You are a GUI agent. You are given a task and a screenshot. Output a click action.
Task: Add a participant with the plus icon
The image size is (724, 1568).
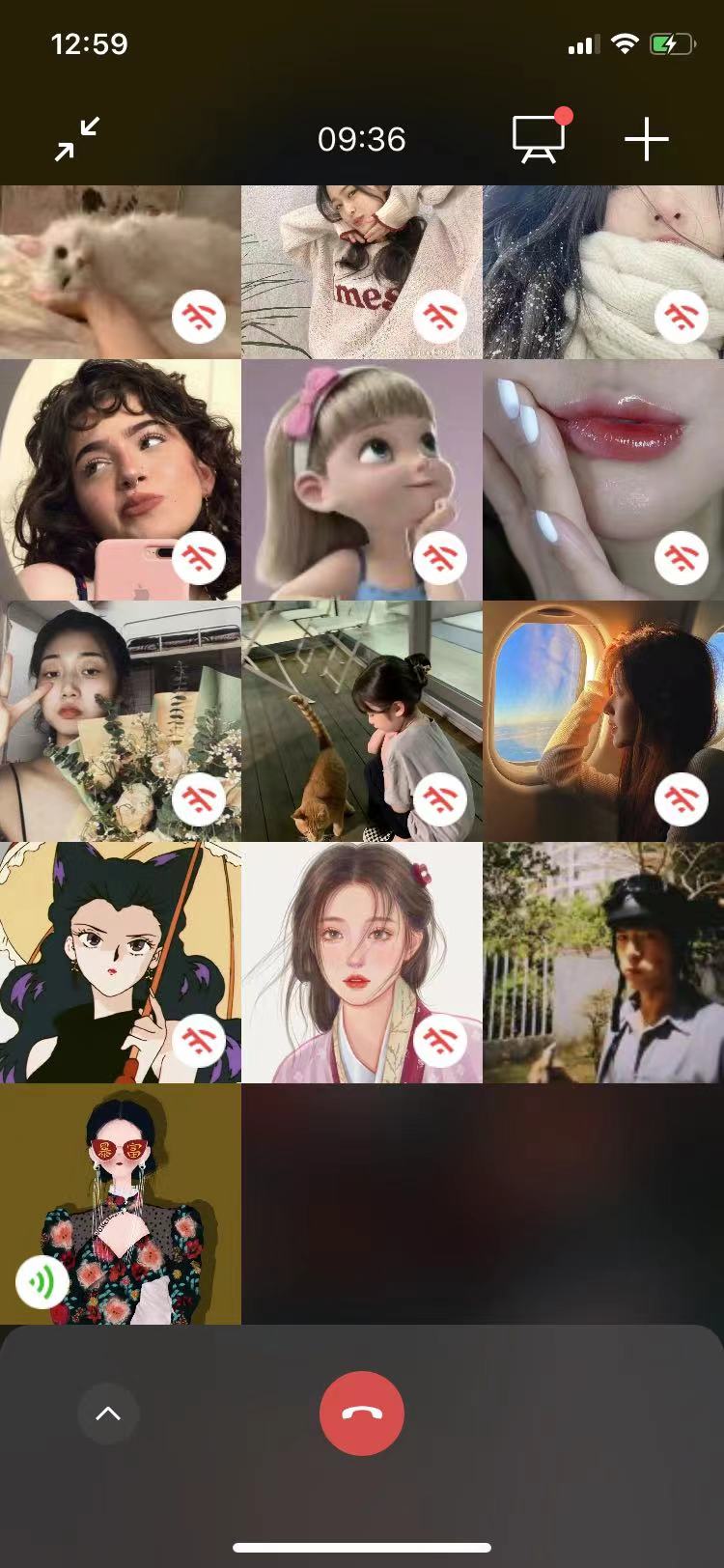pos(646,140)
